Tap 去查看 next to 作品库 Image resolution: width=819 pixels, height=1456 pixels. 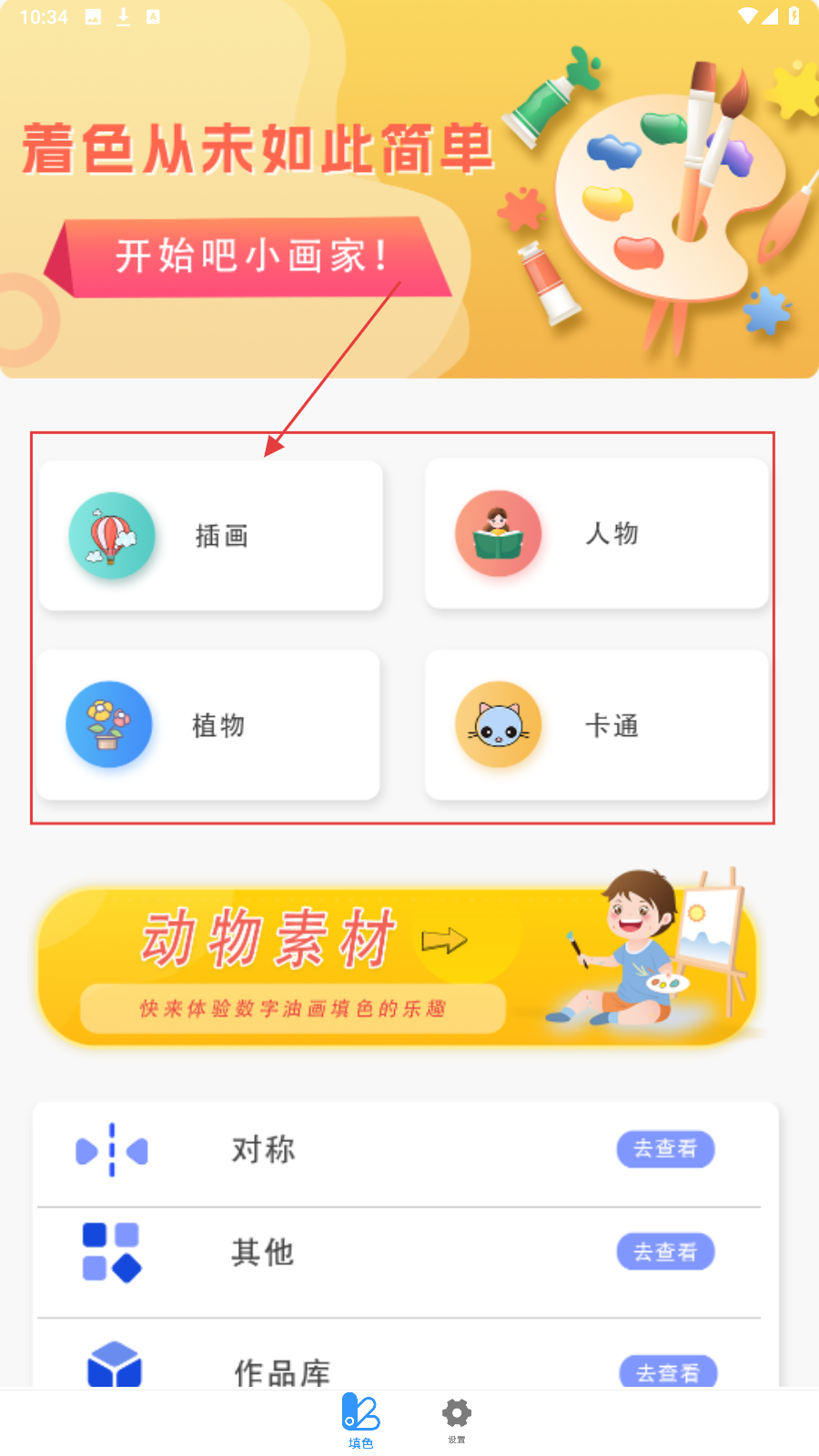[668, 1371]
